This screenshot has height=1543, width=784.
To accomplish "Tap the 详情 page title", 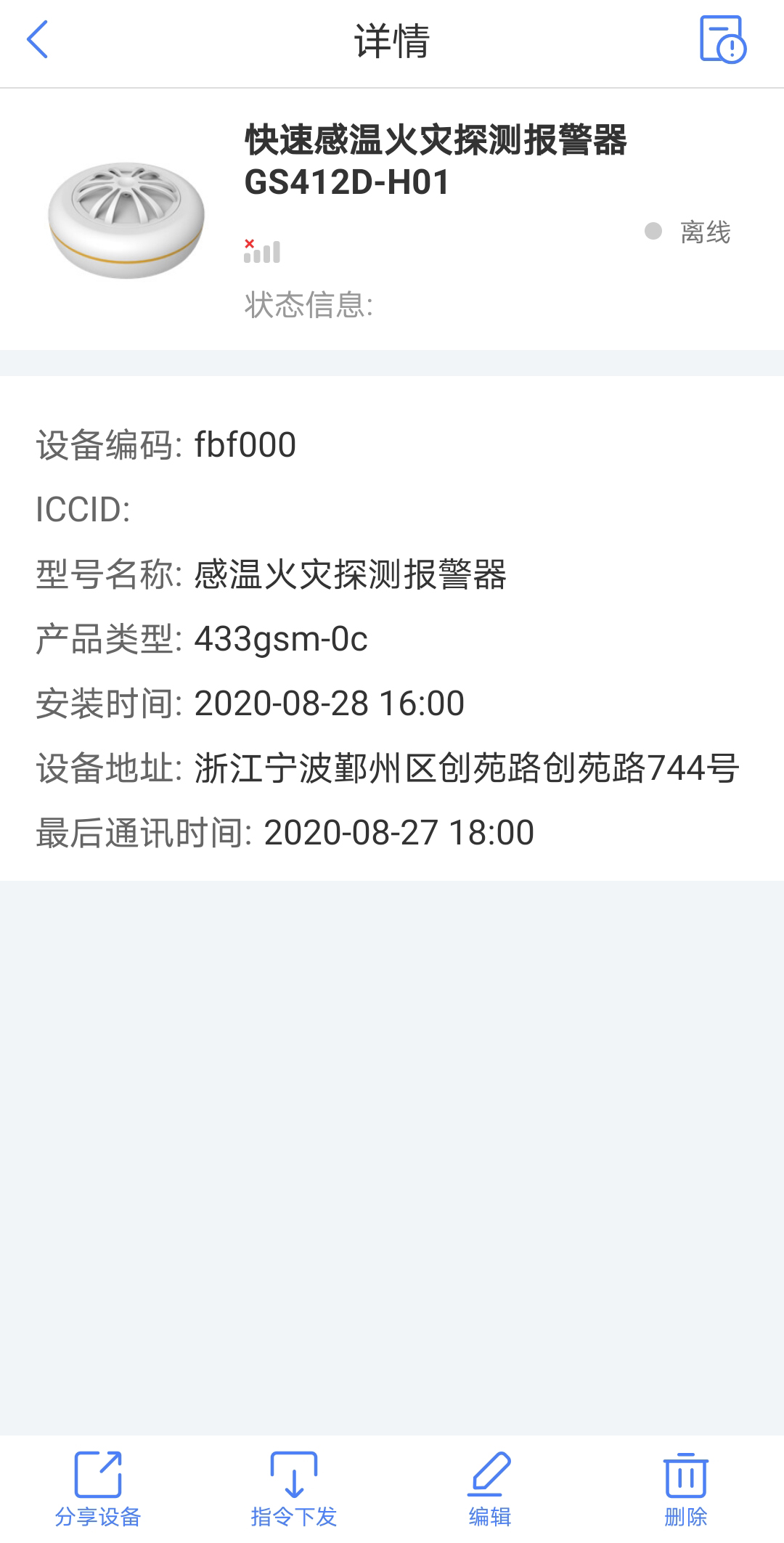I will point(392,43).
